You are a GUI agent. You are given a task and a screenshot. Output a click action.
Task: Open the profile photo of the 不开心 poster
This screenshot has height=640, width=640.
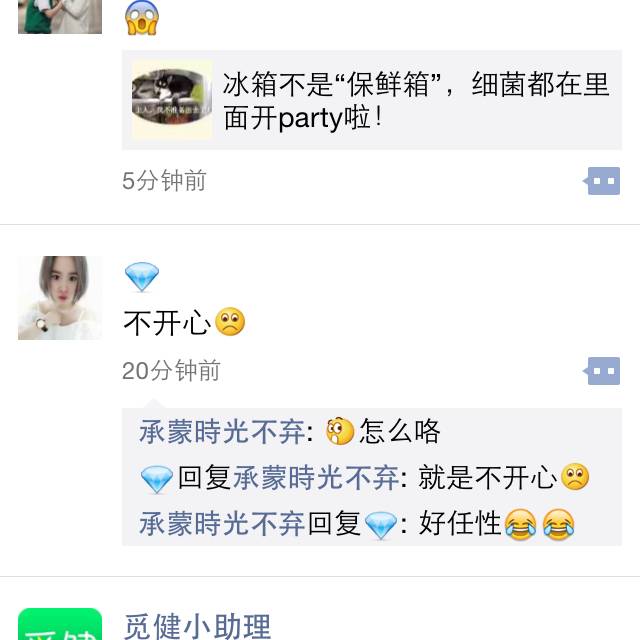(60, 298)
